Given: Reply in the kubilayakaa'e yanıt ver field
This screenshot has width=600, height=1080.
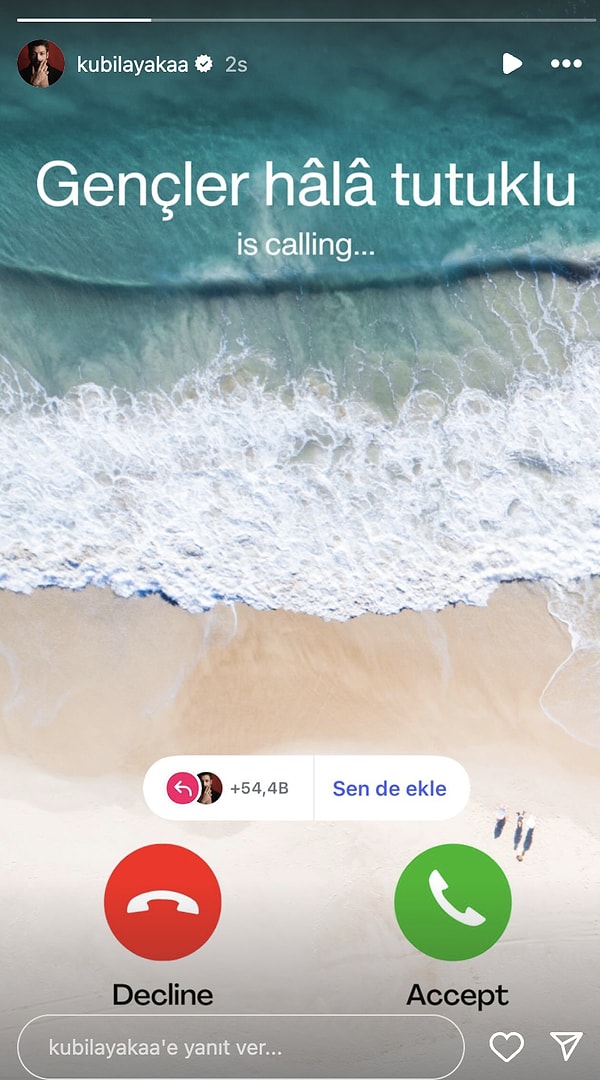Looking at the screenshot, I should (240, 1047).
